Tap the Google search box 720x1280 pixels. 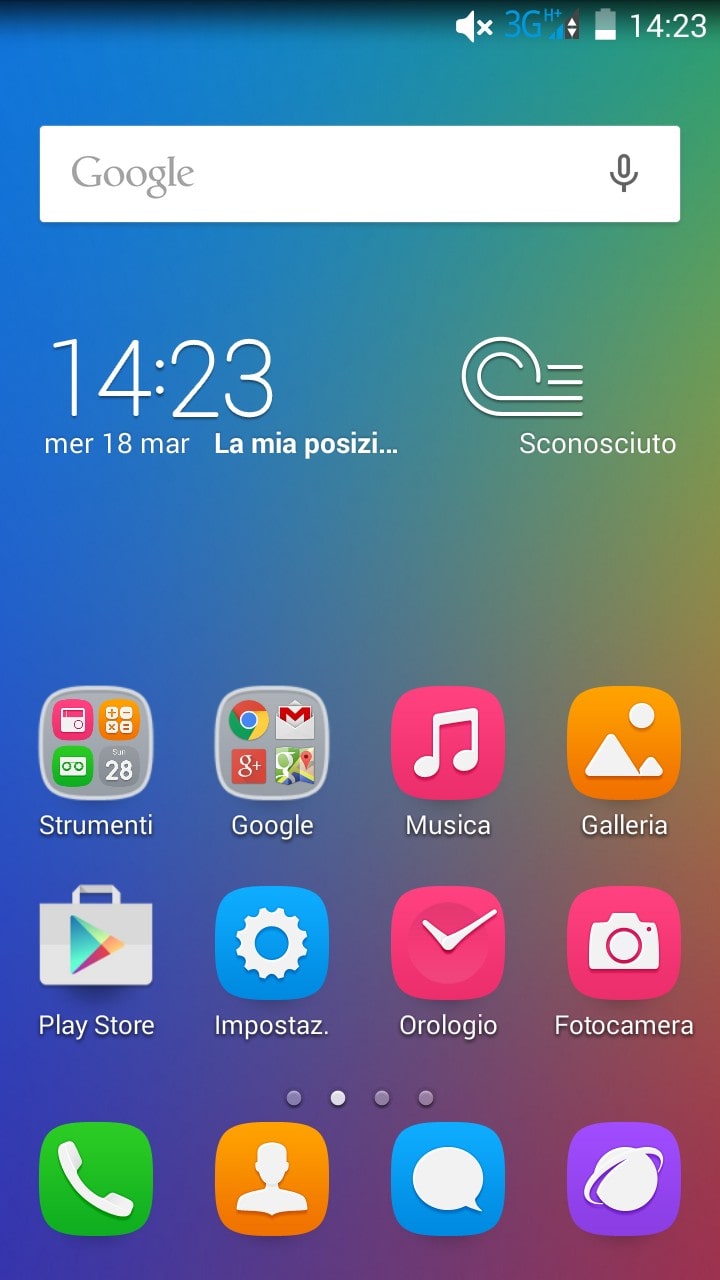coord(360,174)
